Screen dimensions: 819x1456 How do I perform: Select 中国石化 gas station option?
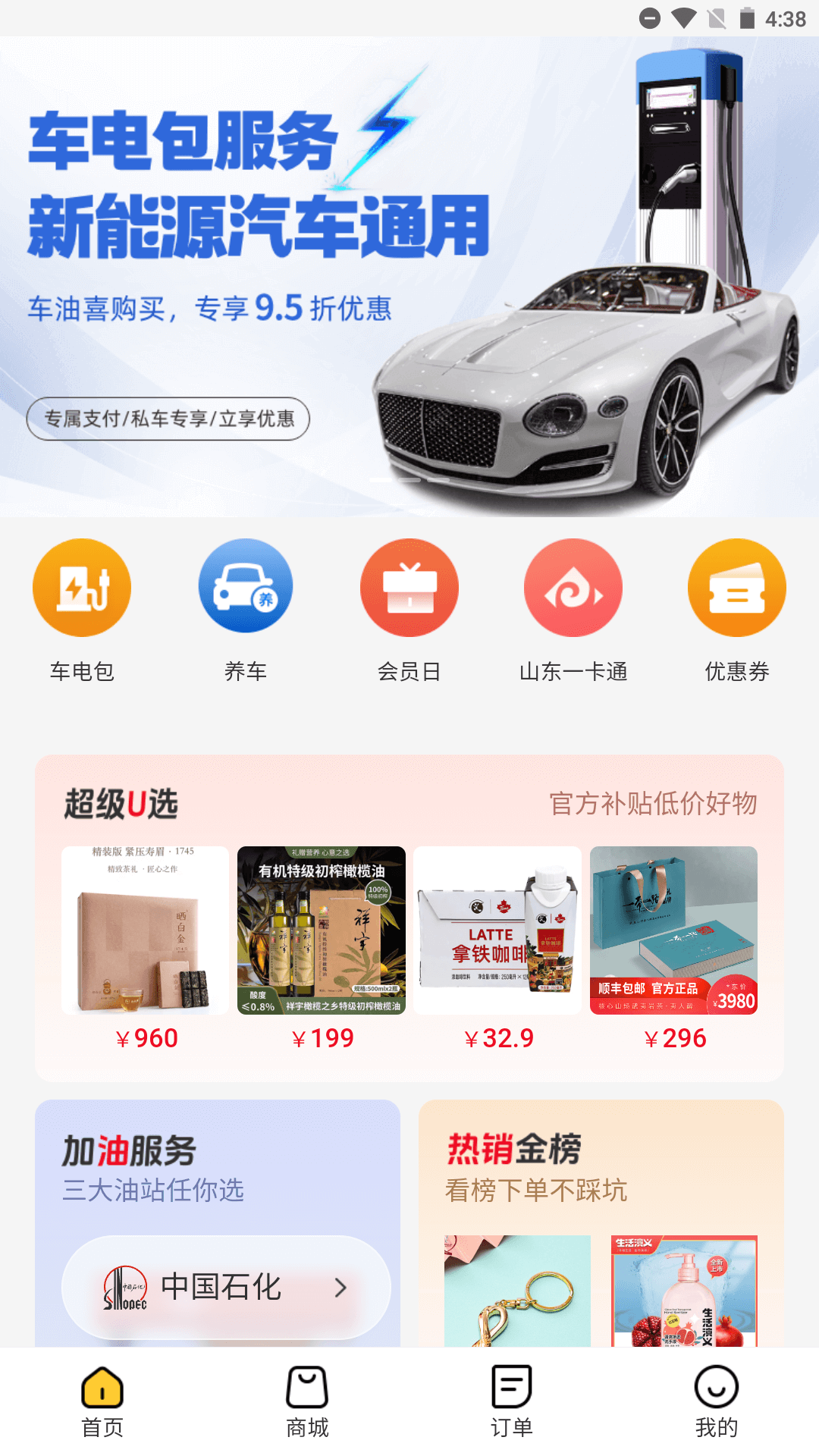226,1288
